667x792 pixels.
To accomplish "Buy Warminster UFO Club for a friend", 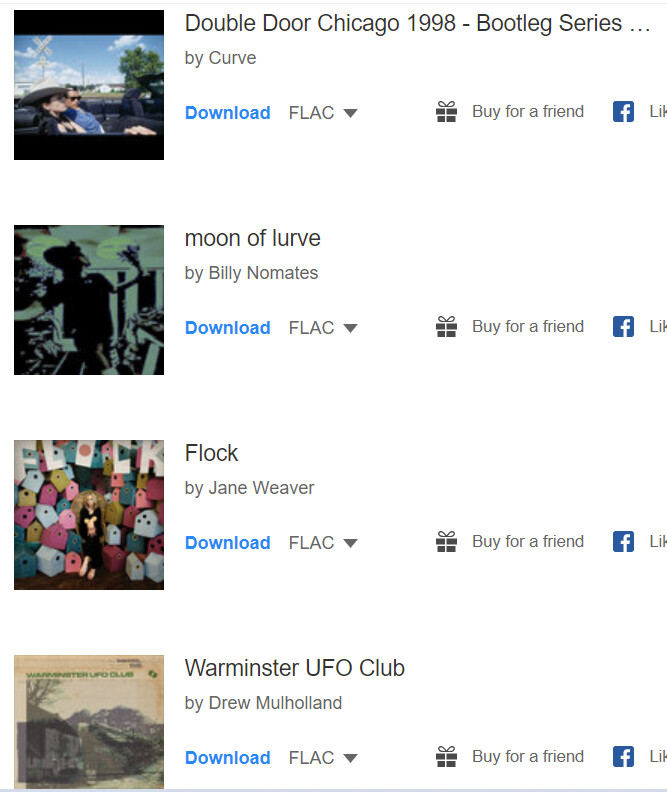I will (x=511, y=757).
